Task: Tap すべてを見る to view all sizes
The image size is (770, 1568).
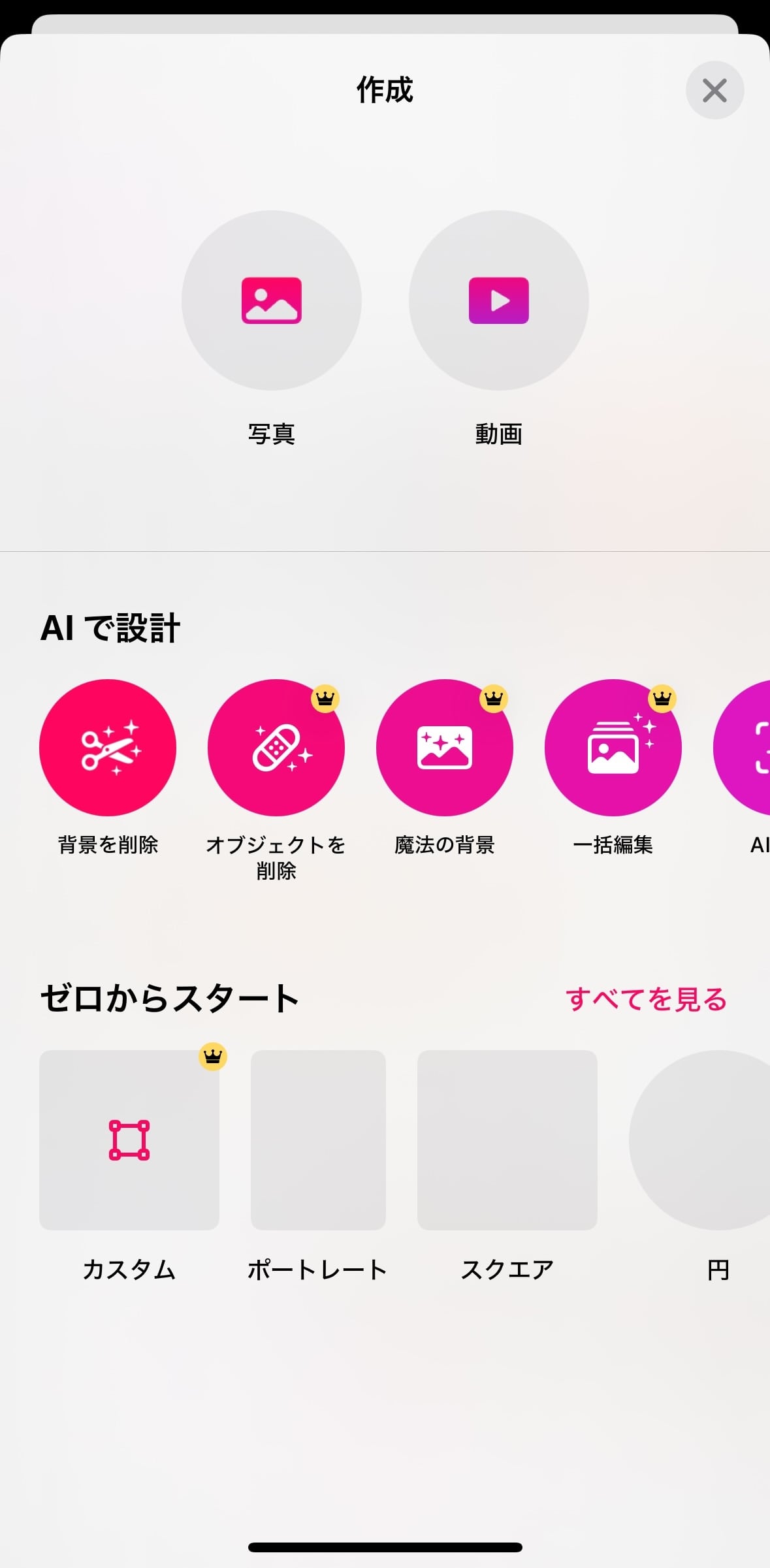Action: click(646, 999)
